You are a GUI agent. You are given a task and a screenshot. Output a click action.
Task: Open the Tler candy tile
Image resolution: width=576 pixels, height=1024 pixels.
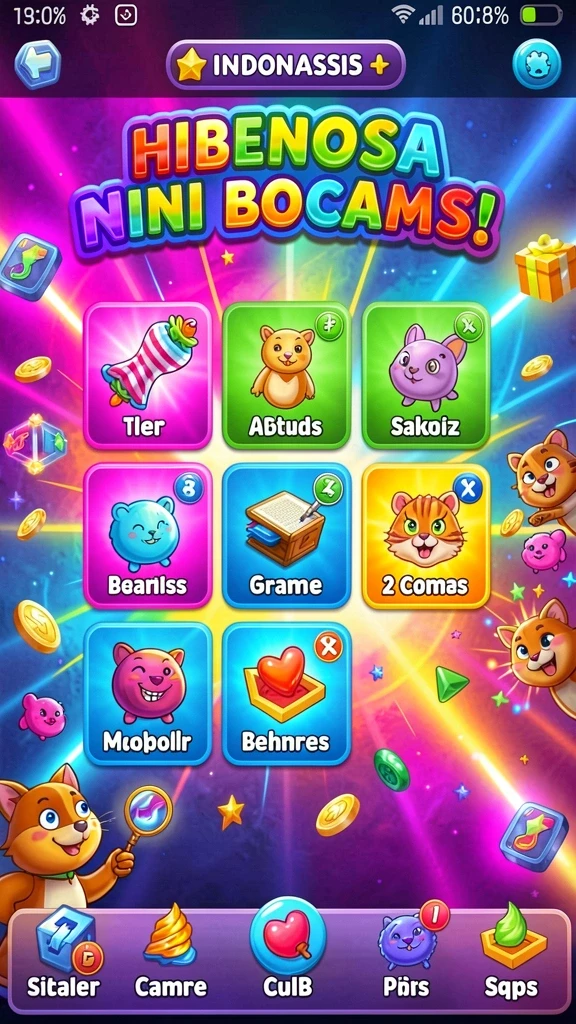tap(148, 376)
